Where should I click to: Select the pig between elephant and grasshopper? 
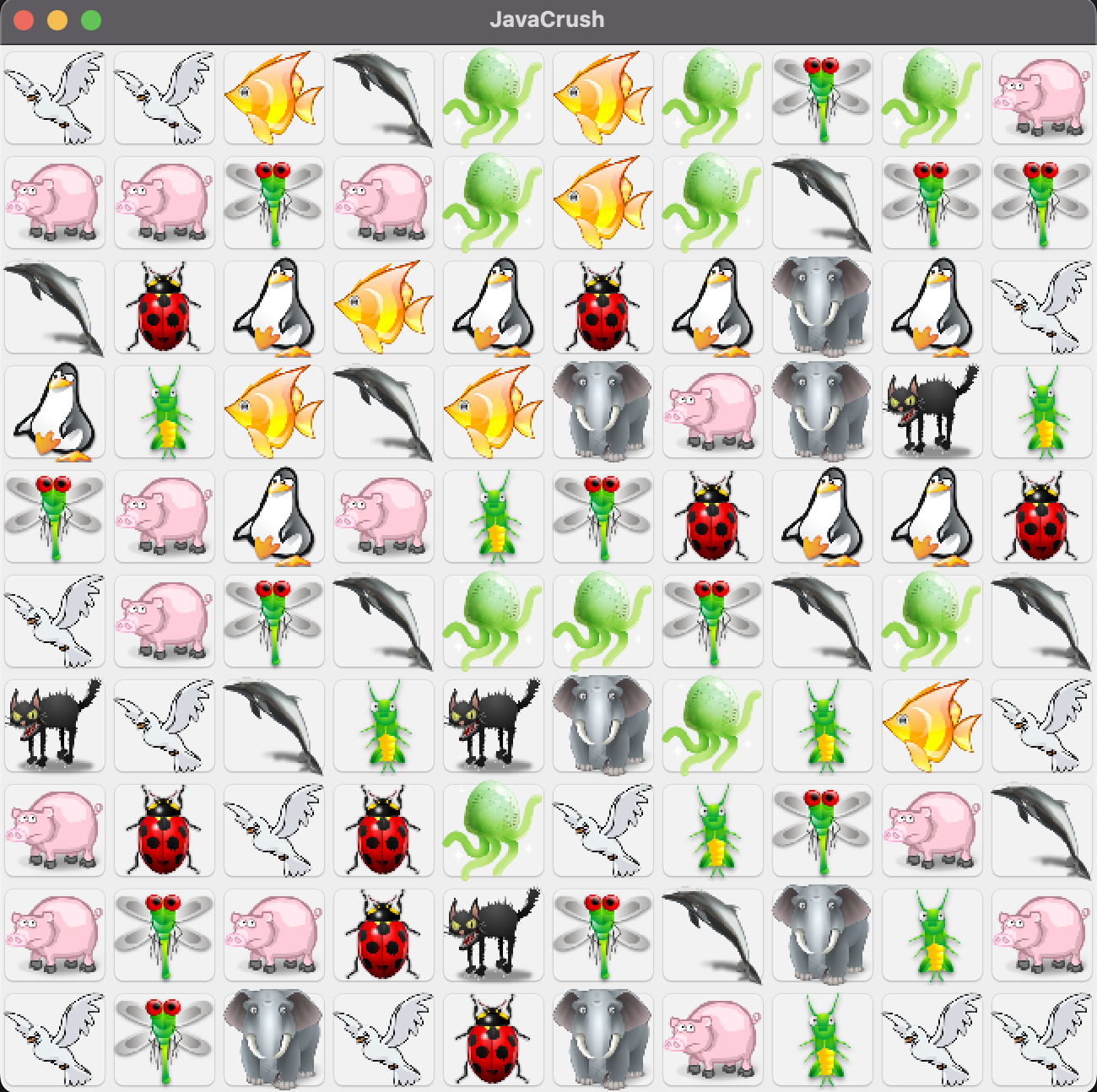(712, 1039)
